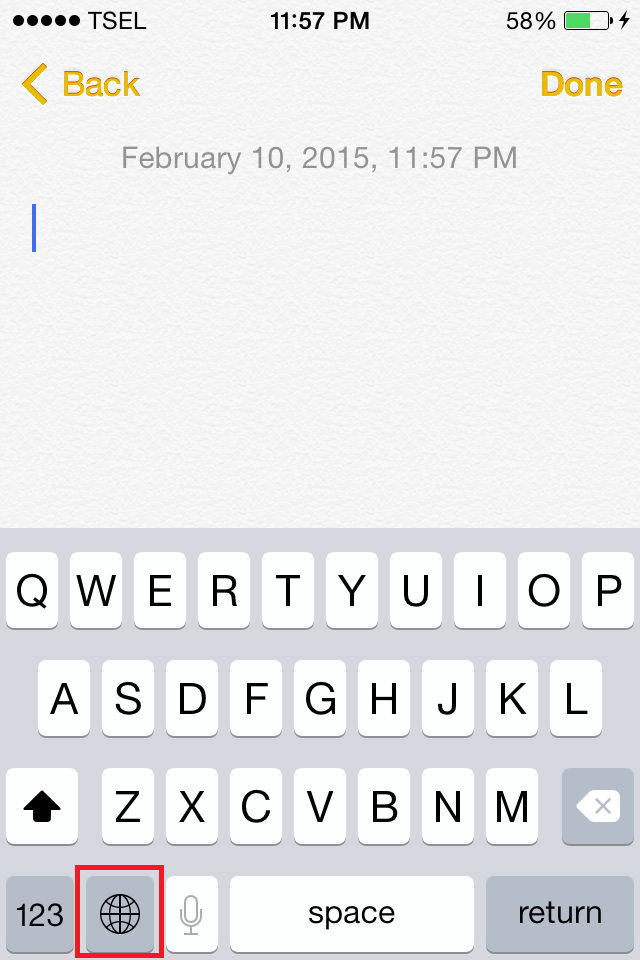Hit the space bar

(352, 913)
